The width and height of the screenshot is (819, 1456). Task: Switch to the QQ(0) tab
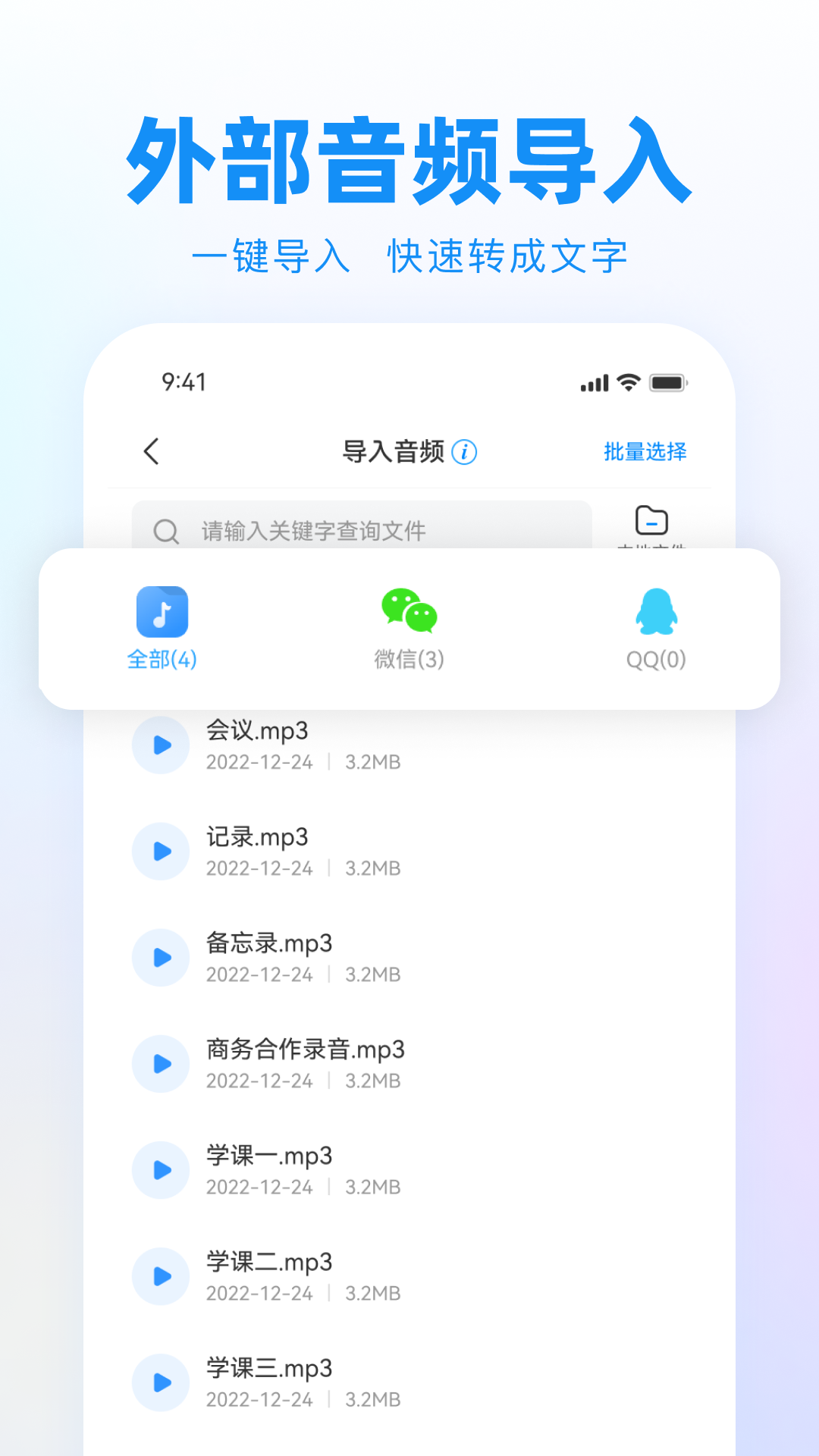coord(655,660)
